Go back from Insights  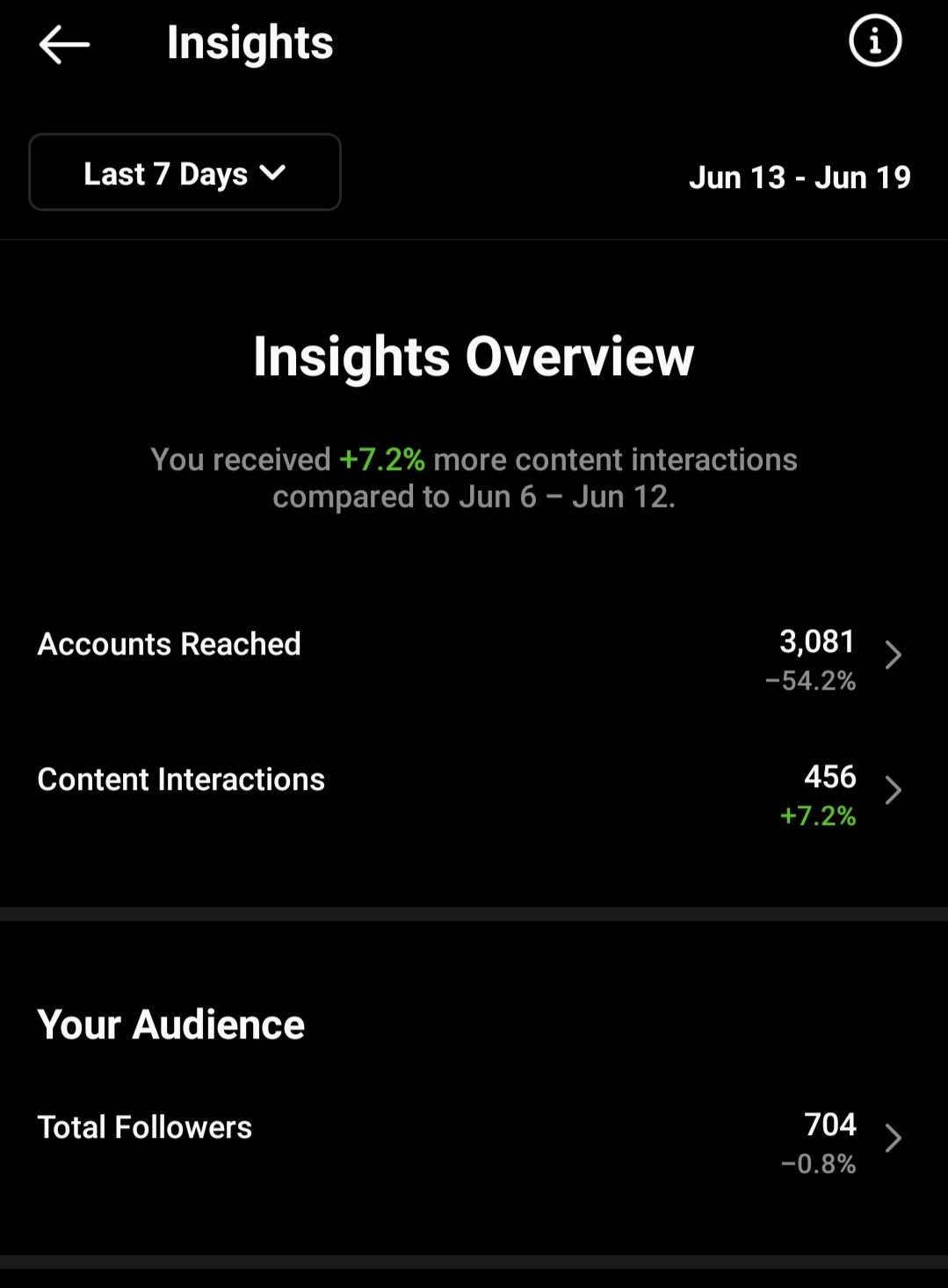[x=64, y=44]
